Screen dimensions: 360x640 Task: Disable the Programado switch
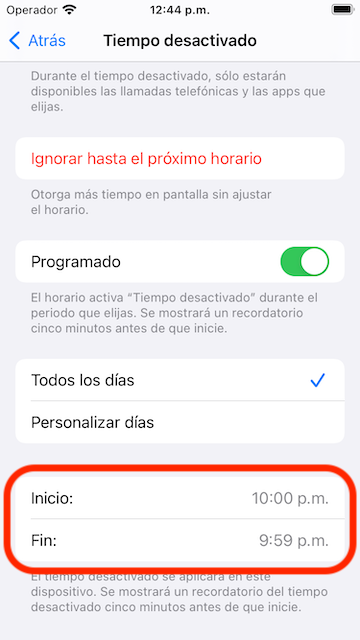click(x=304, y=262)
